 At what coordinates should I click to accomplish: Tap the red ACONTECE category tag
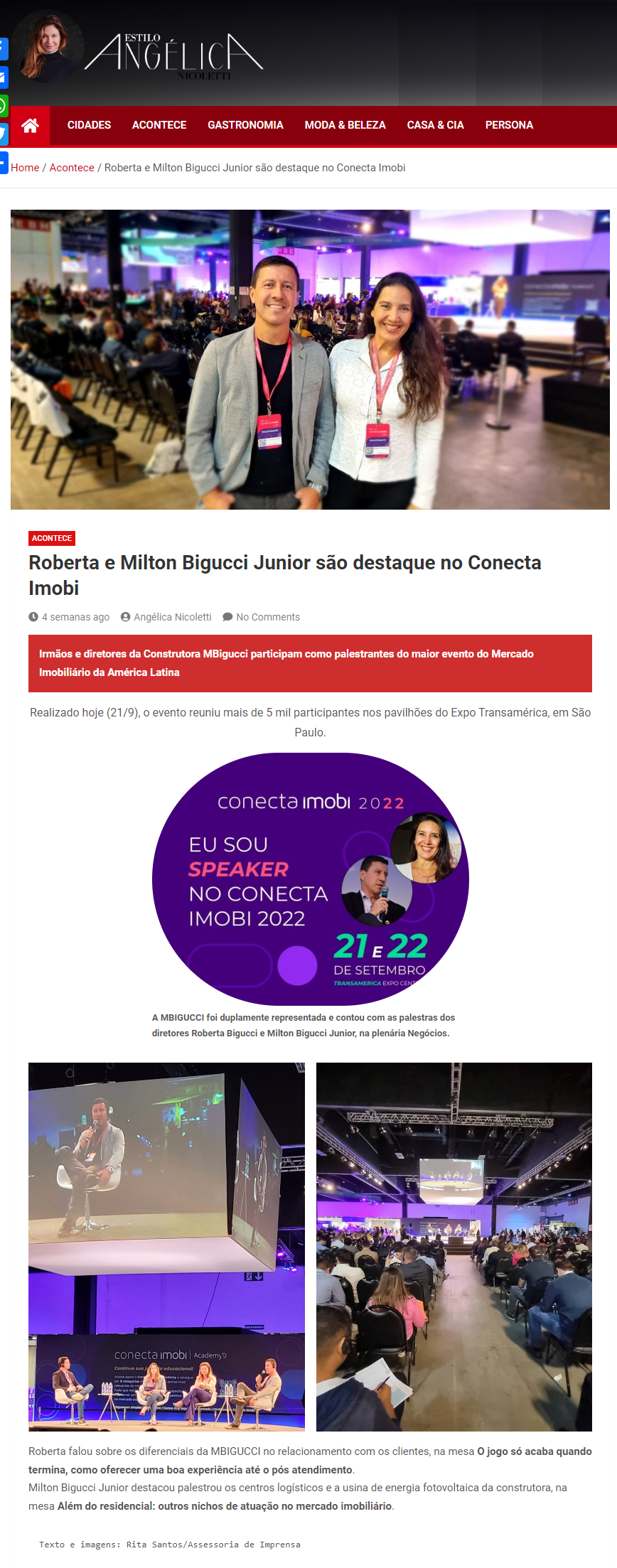point(52,538)
